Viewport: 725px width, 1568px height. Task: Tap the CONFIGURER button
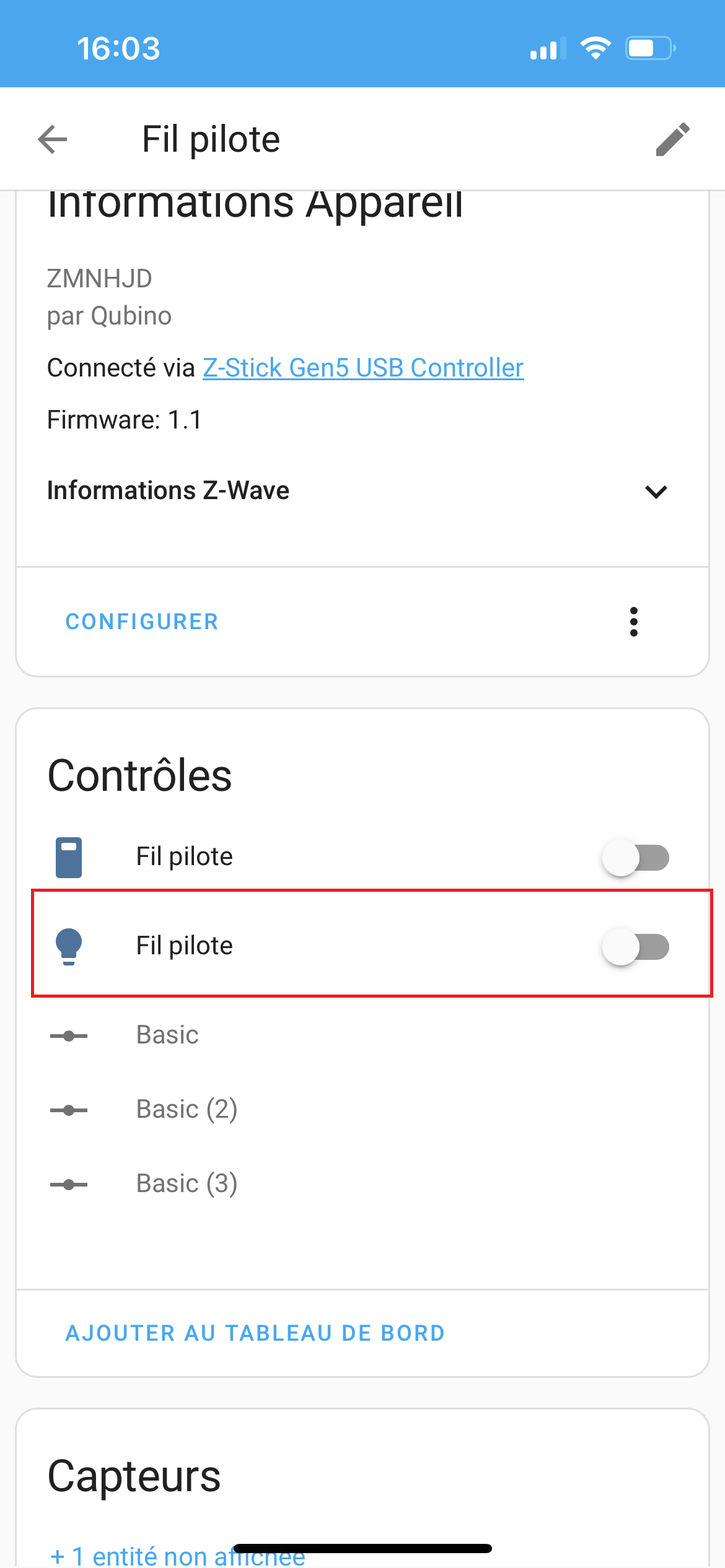[x=143, y=622]
